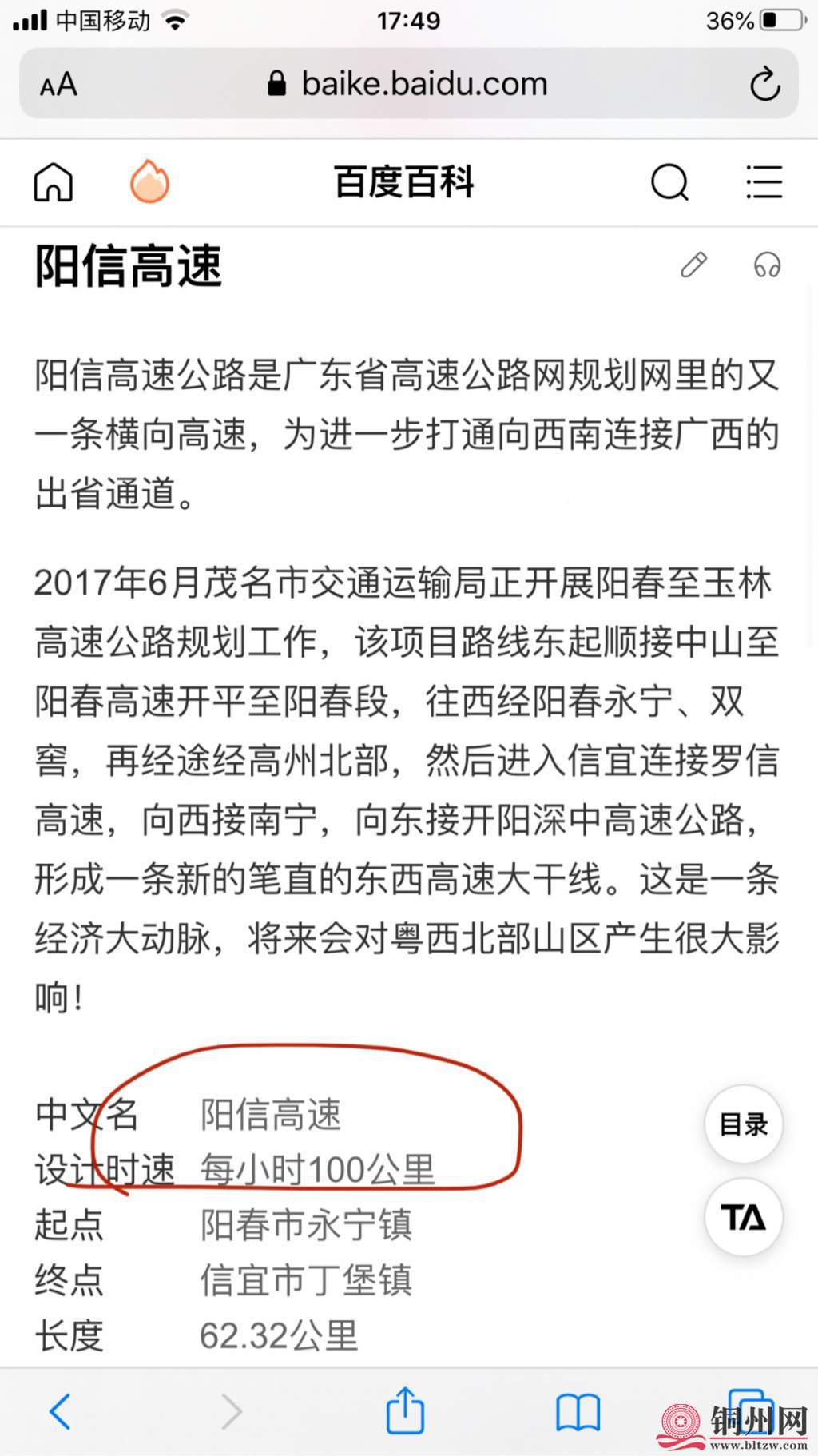This screenshot has height=1456, width=818.
Task: Open the hot topics flame icon
Action: tap(149, 182)
